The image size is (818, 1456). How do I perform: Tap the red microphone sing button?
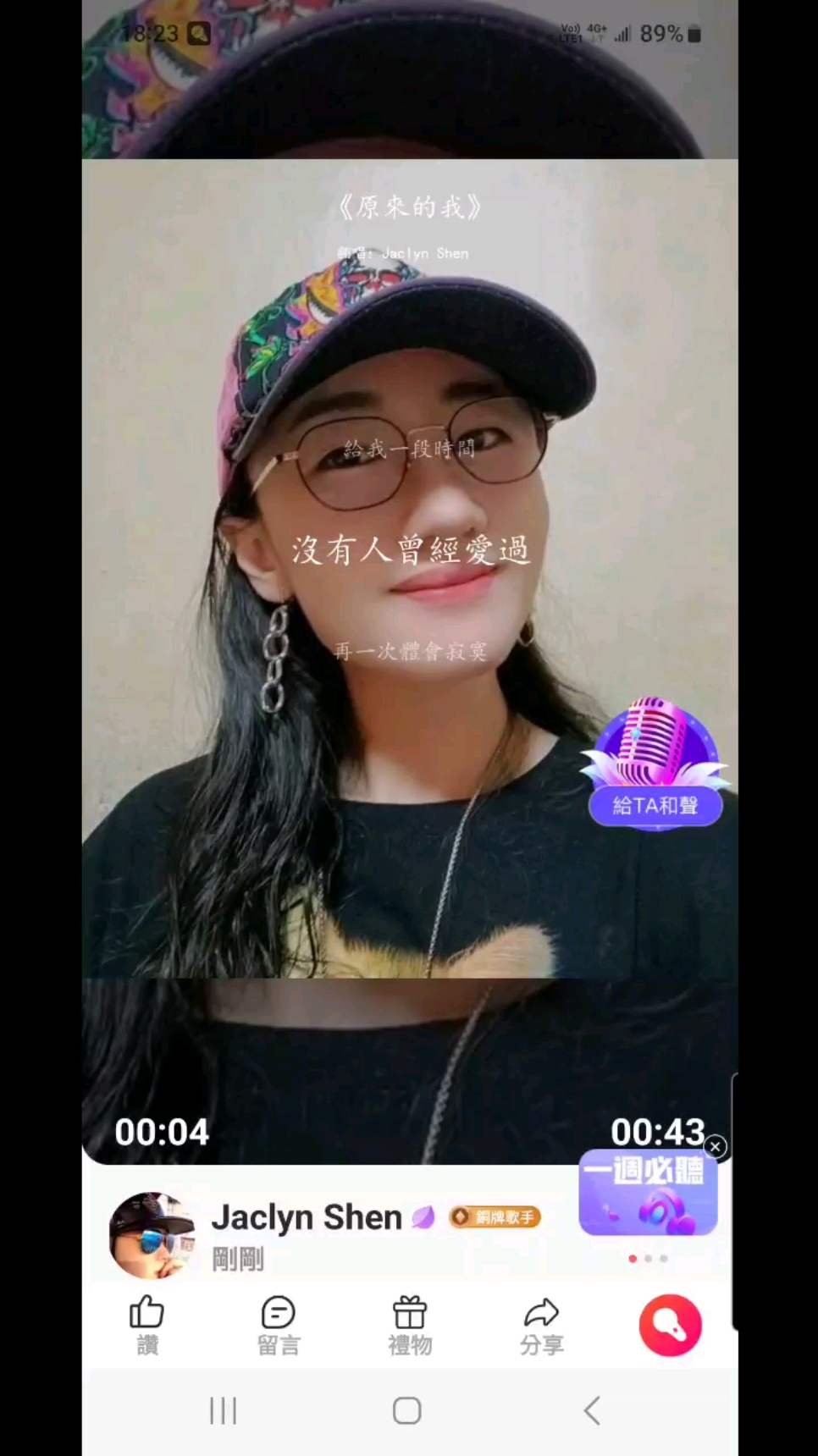coord(670,1325)
